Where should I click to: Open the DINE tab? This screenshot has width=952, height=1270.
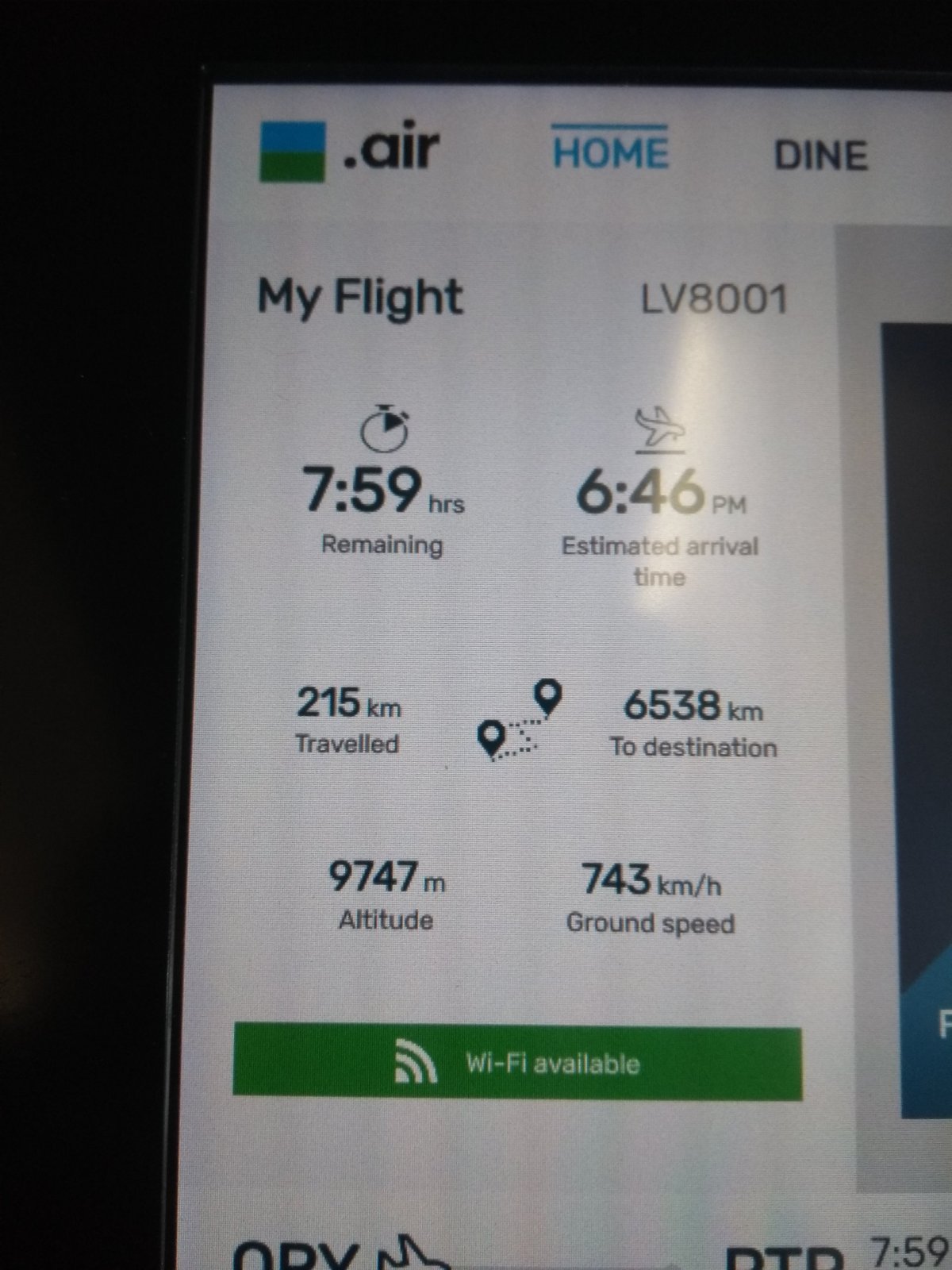(820, 156)
